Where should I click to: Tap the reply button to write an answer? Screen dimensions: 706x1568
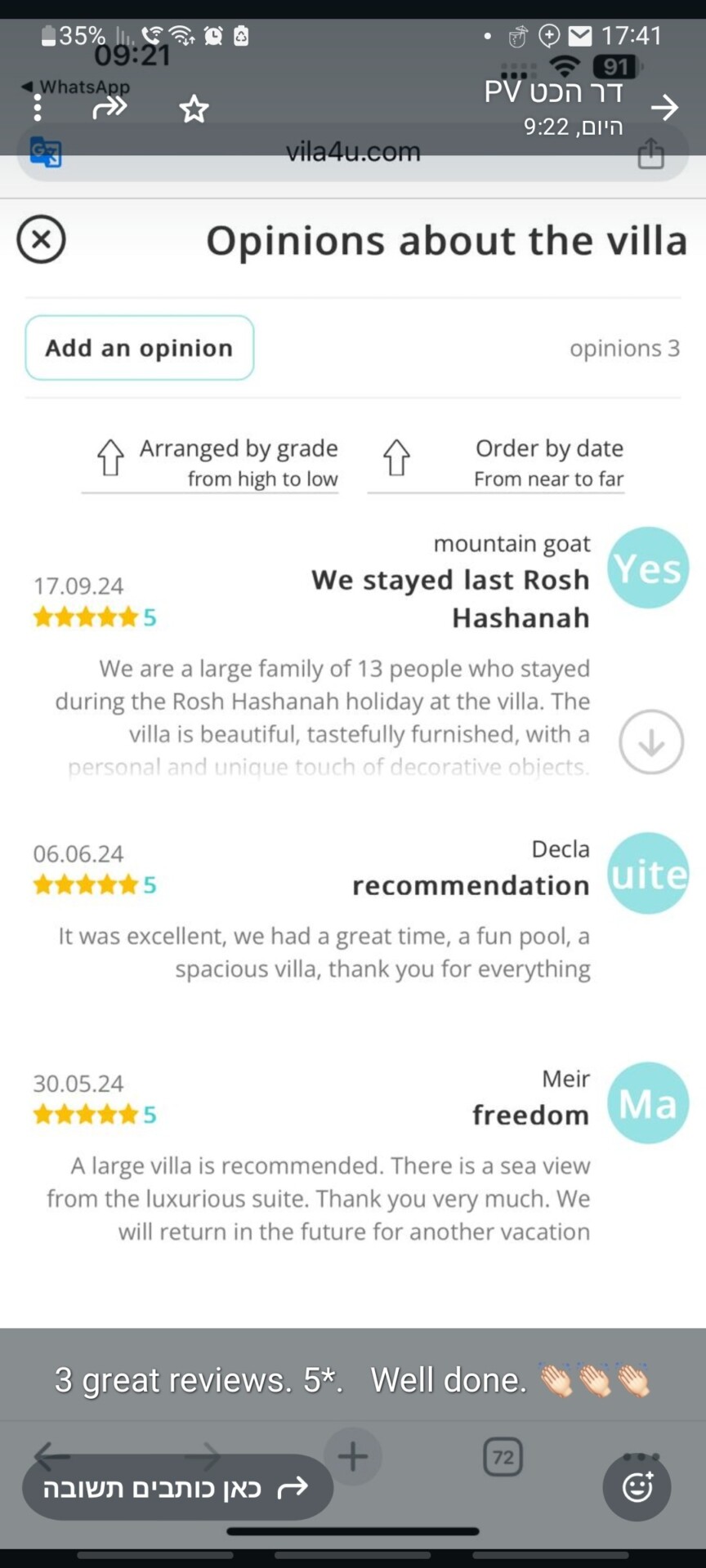(177, 1487)
